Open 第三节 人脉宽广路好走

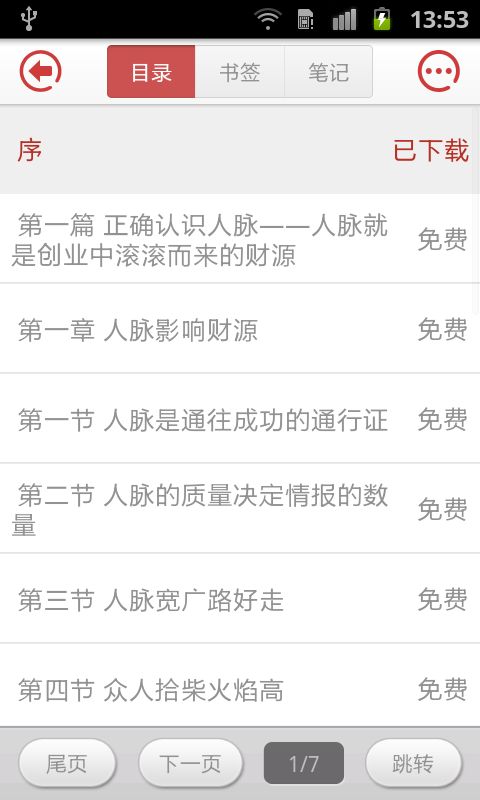point(240,598)
